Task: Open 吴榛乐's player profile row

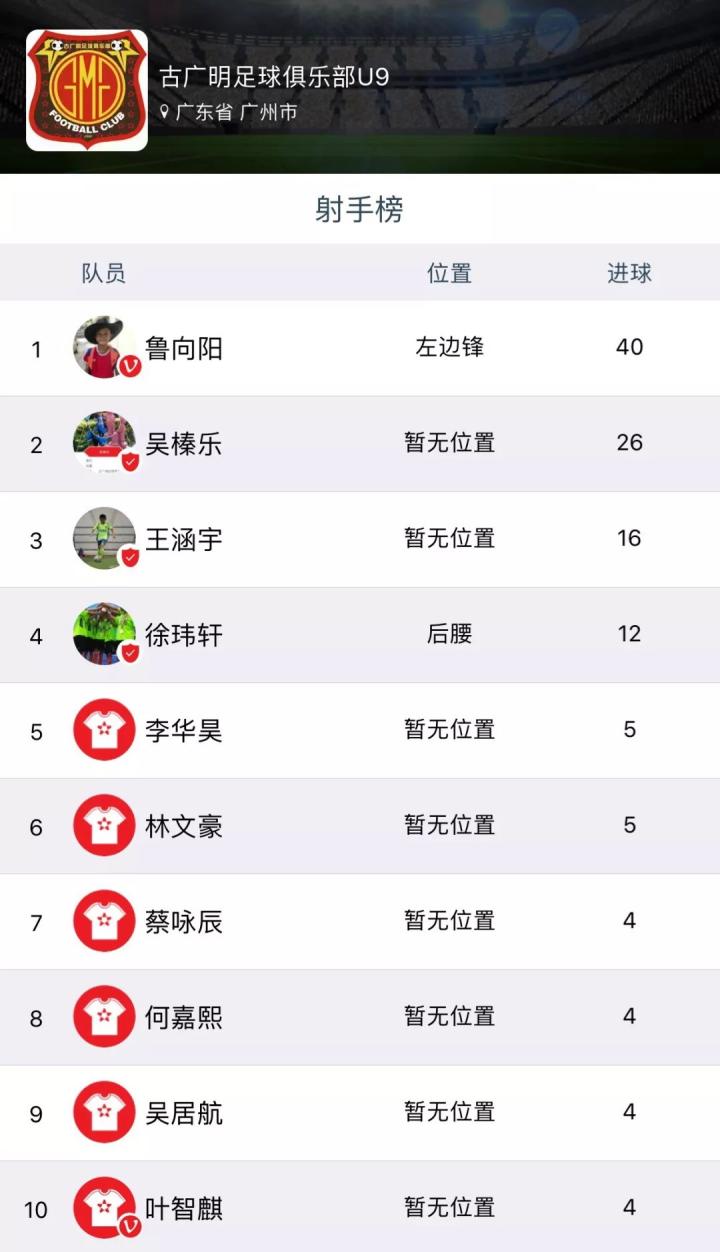Action: (184, 444)
